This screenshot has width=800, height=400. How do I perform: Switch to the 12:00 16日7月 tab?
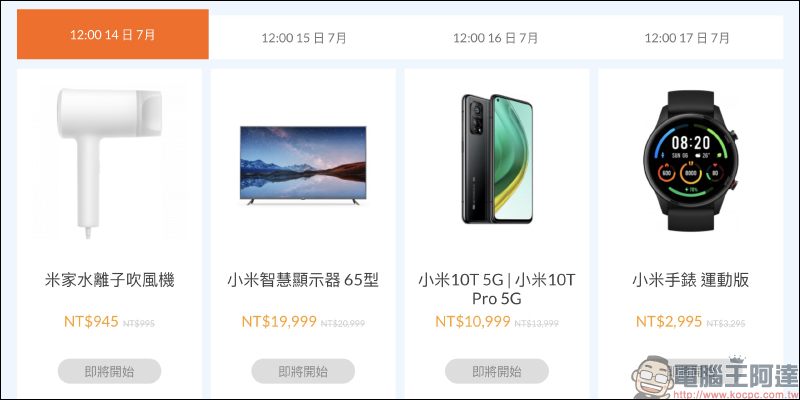(495, 38)
